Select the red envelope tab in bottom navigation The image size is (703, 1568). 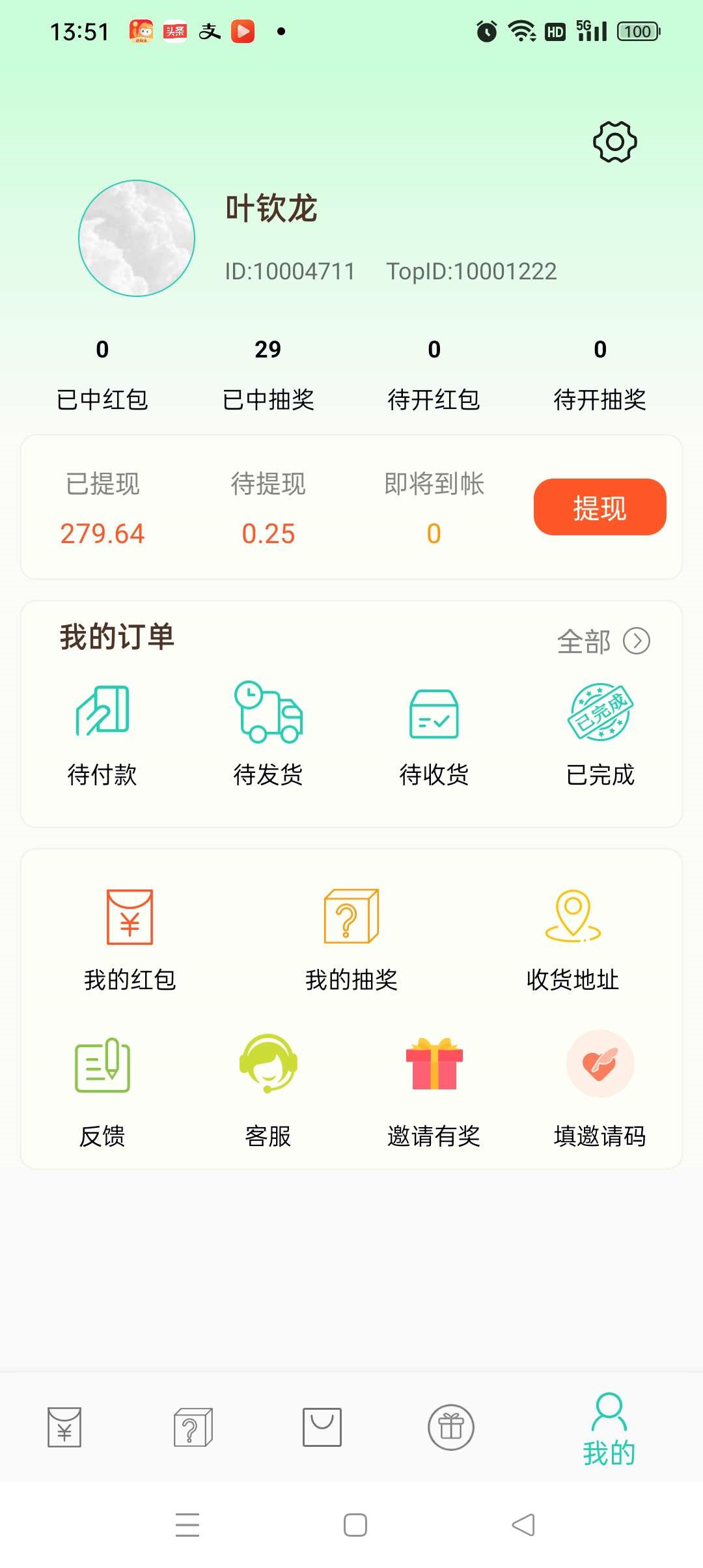pos(62,1427)
